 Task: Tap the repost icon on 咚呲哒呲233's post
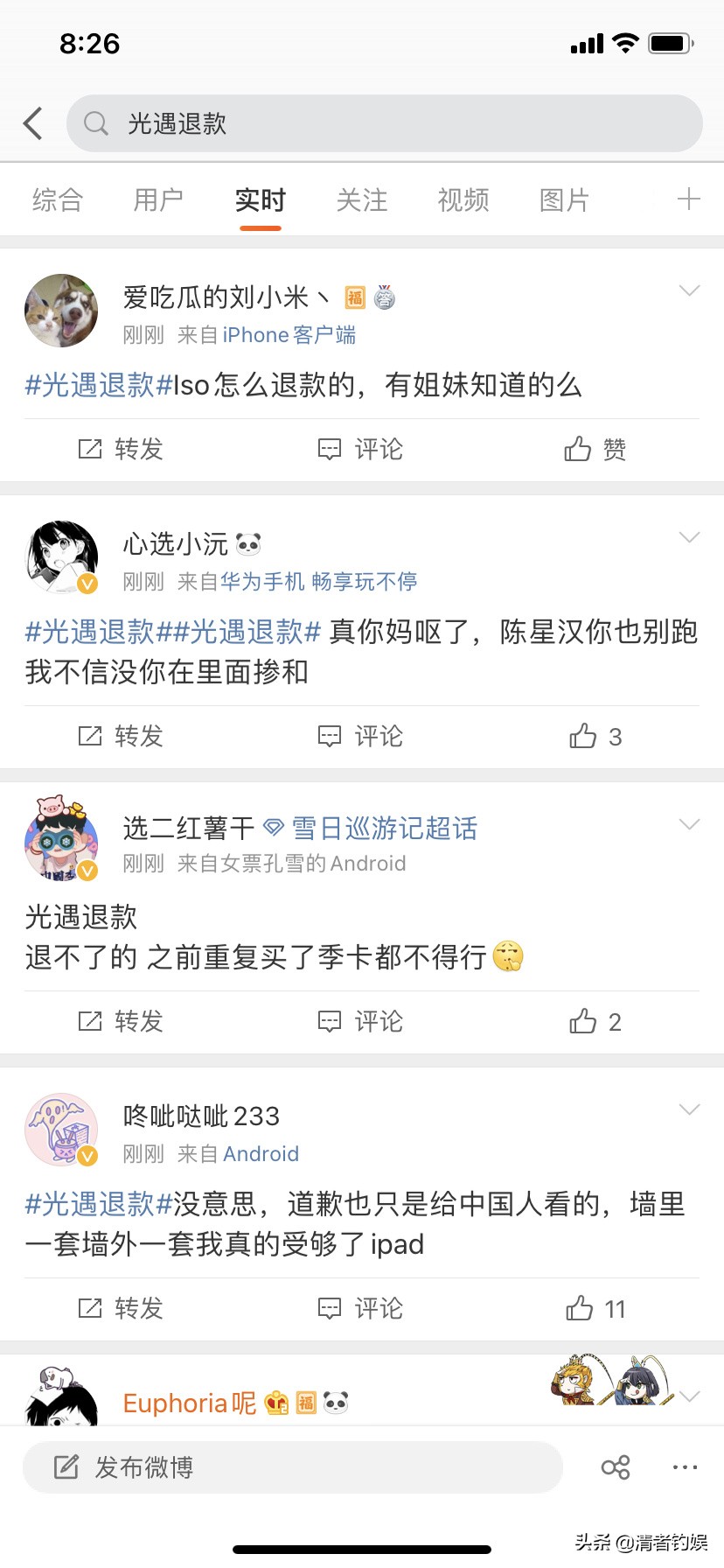point(90,1309)
